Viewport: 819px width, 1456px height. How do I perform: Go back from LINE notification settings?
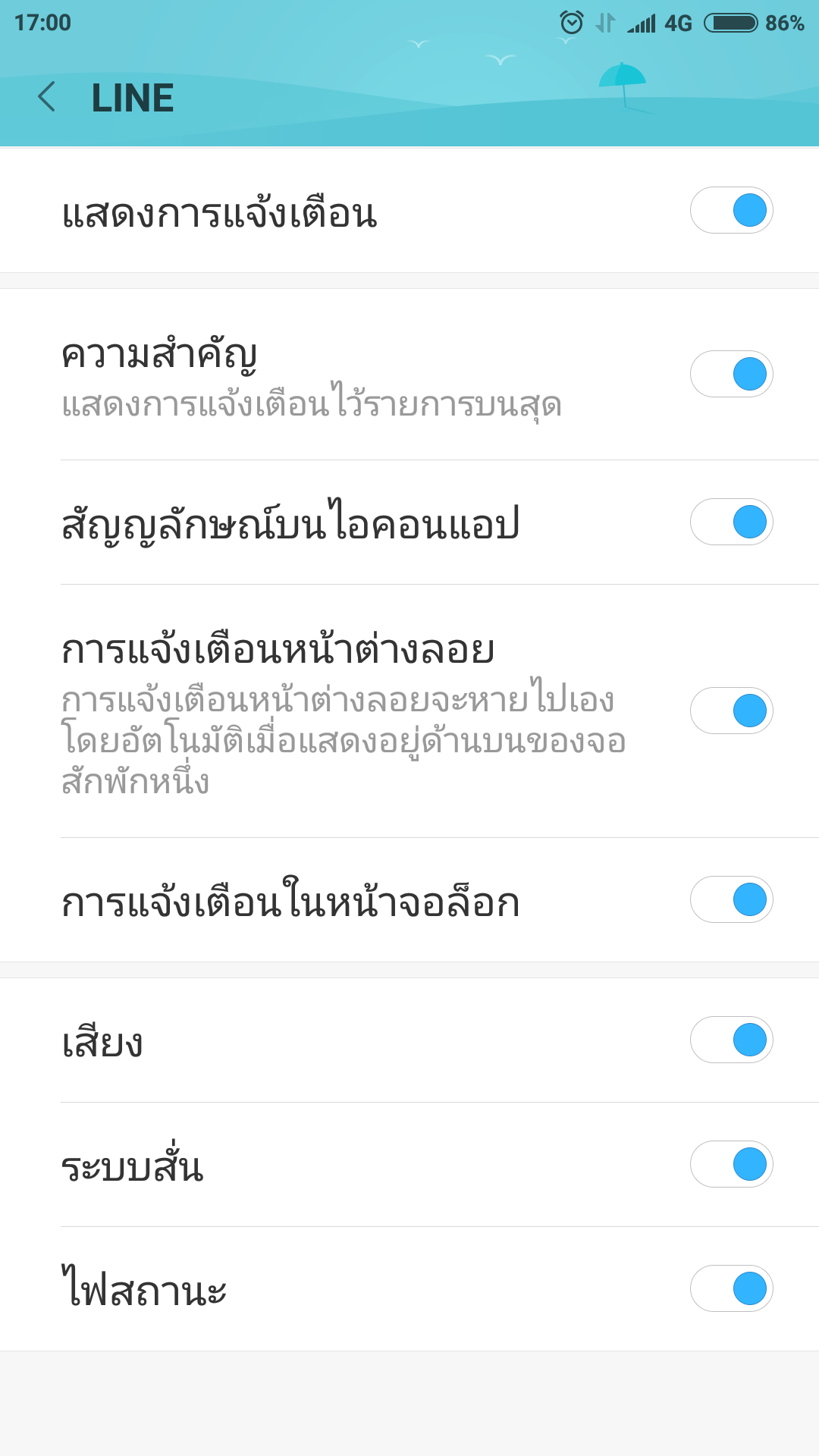[x=47, y=98]
